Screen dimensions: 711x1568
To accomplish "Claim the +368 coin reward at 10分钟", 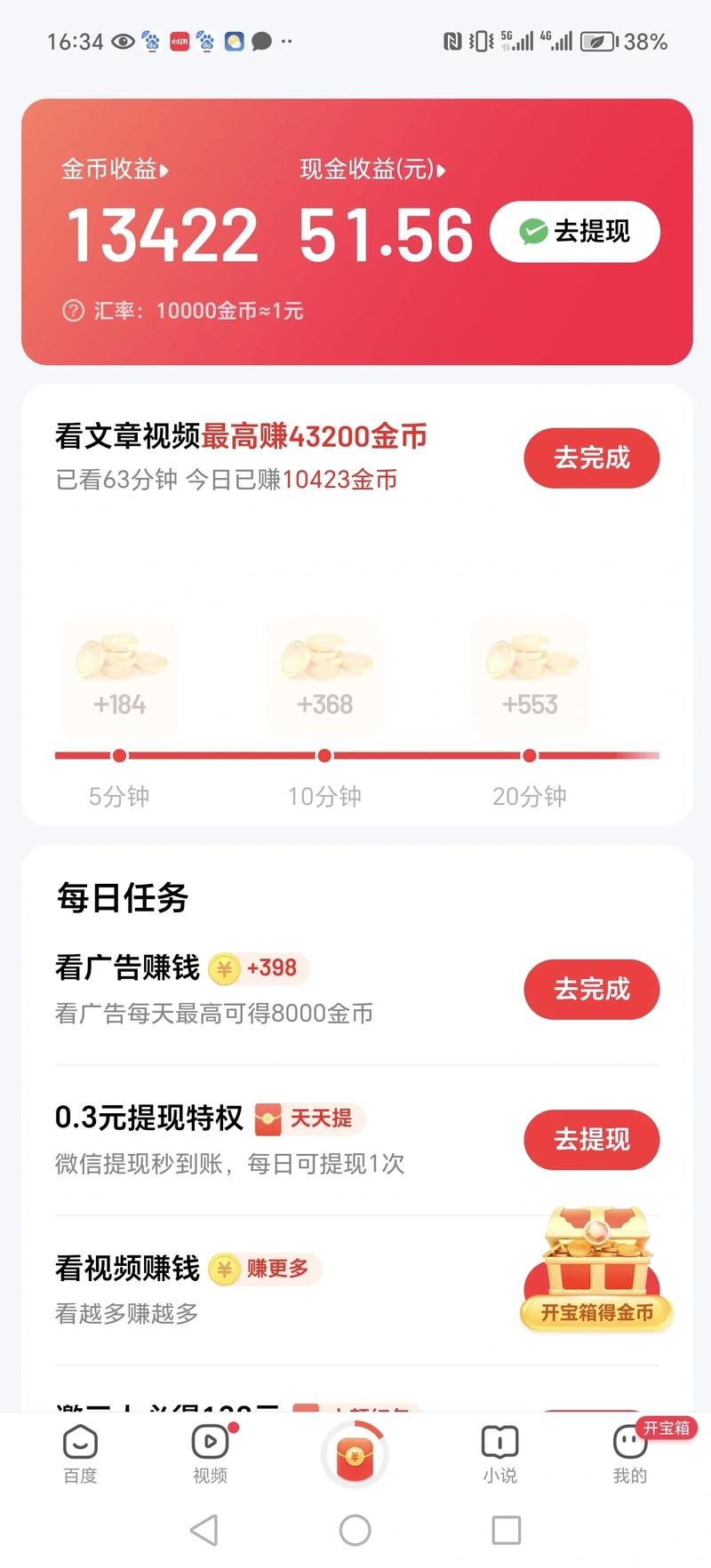I will (x=324, y=677).
